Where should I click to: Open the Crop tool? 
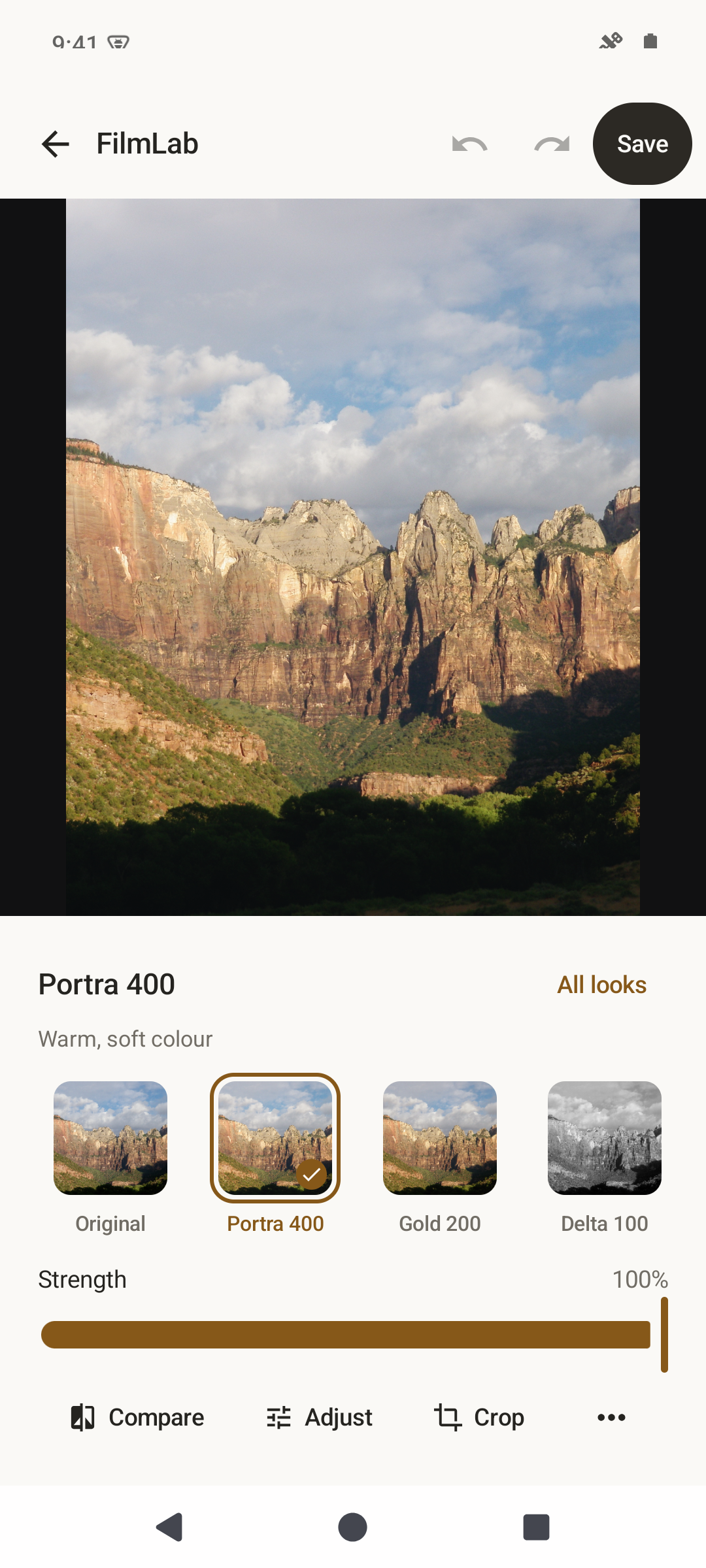tap(479, 1417)
